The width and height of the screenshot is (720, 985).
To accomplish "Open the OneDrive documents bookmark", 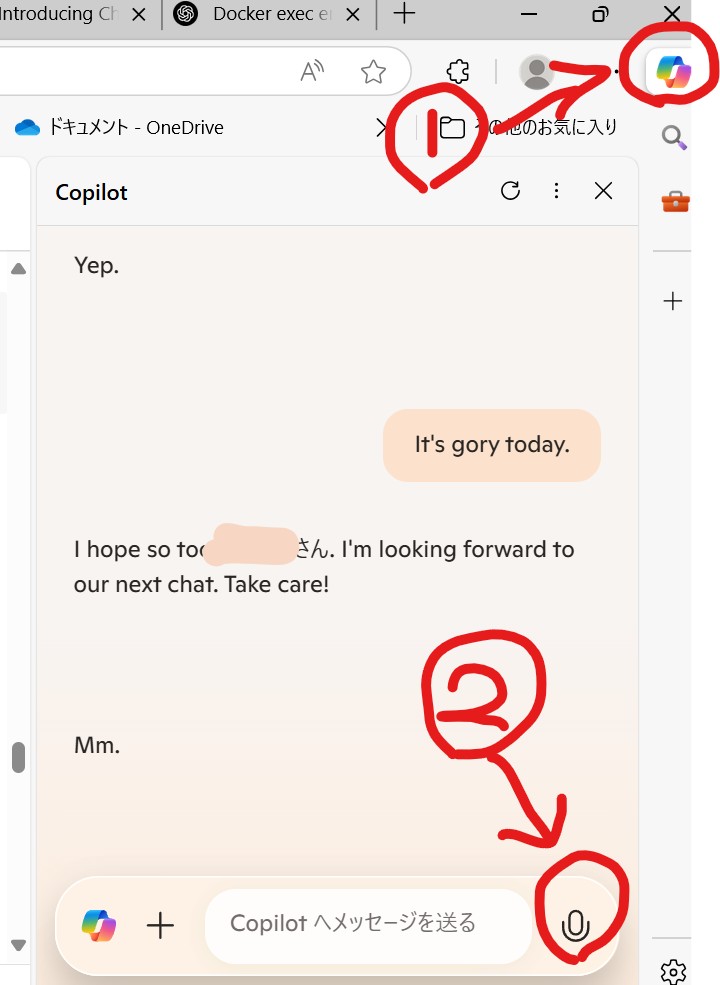I will click(120, 127).
